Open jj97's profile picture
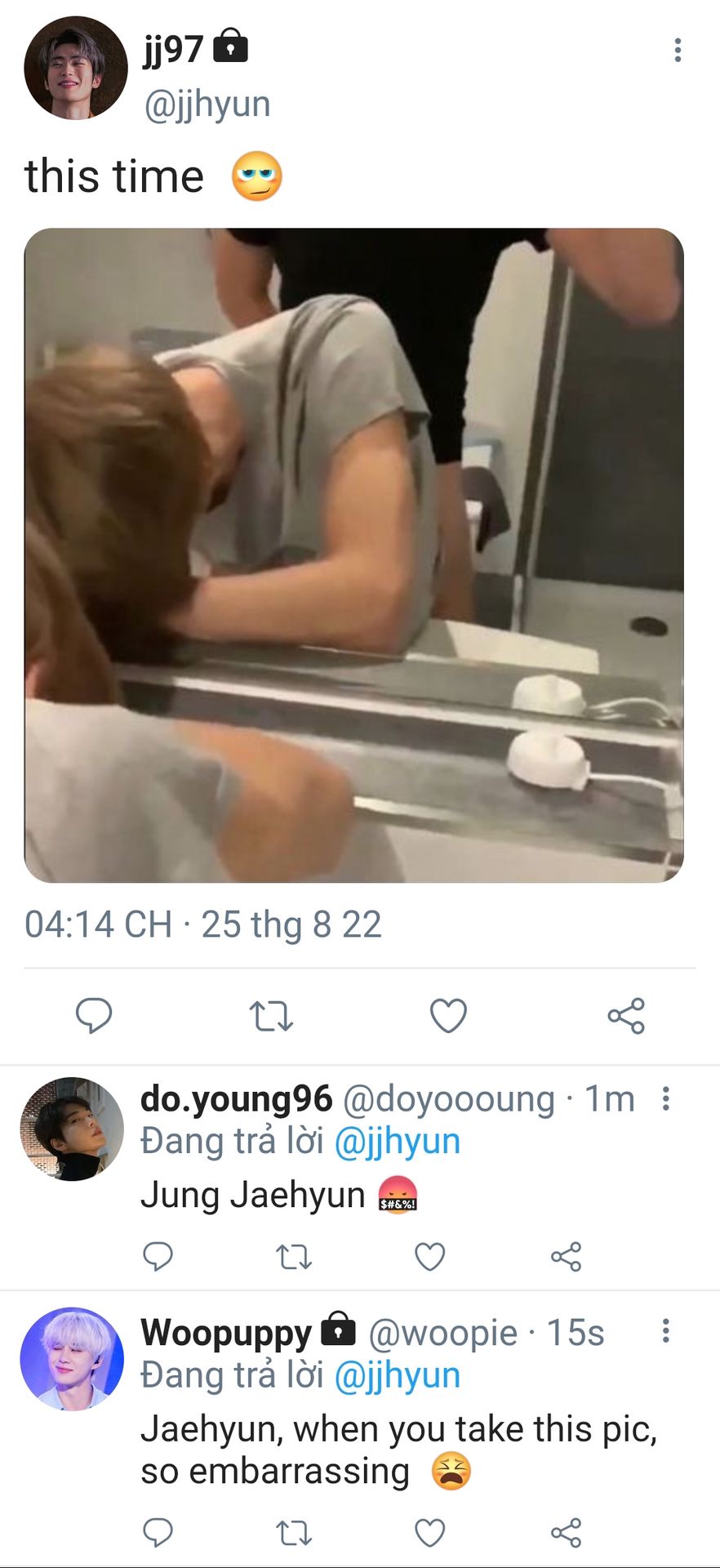The height and width of the screenshot is (1568, 720). [x=75, y=68]
